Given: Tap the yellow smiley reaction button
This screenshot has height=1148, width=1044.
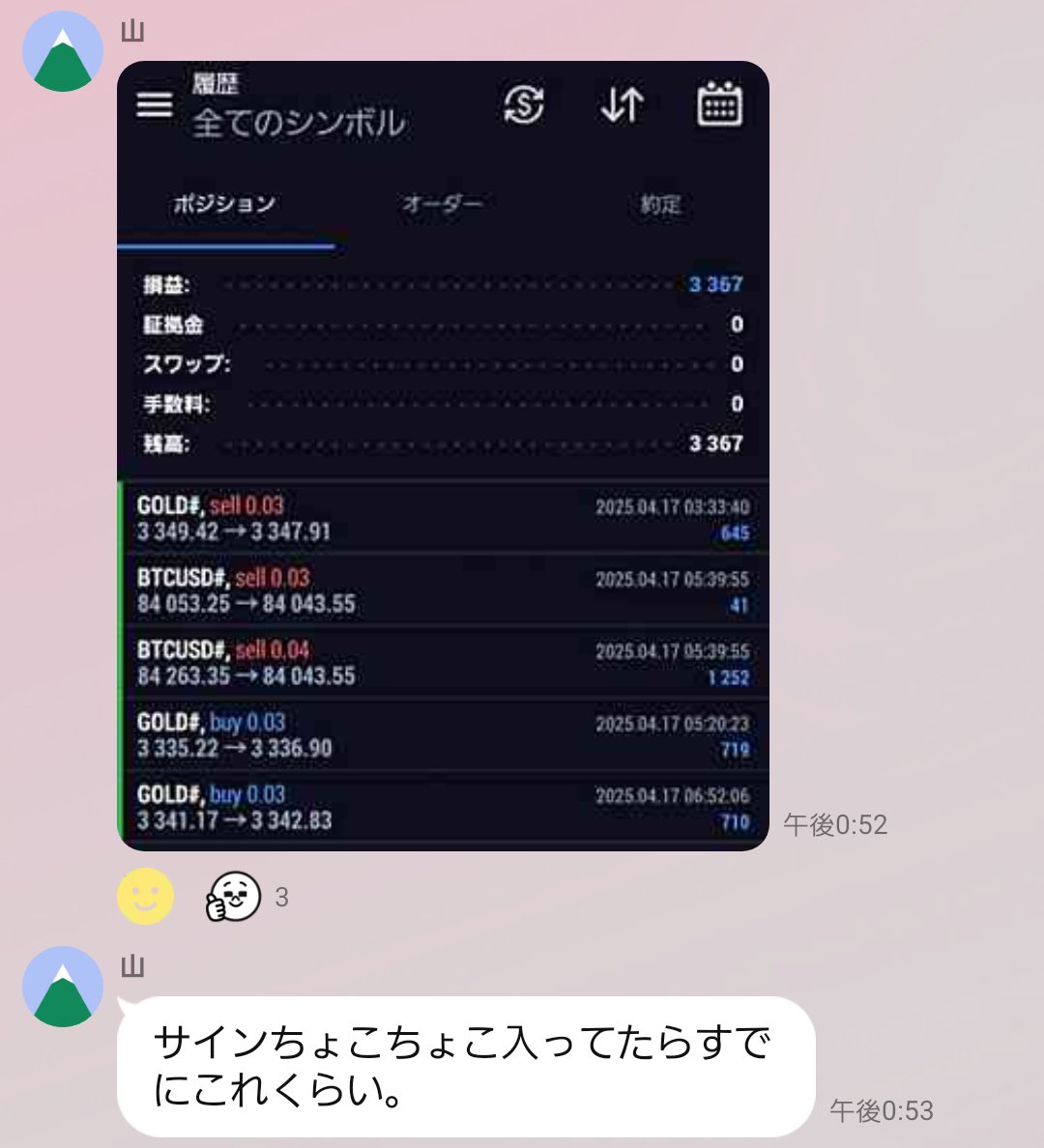Looking at the screenshot, I should pyautogui.click(x=145, y=897).
